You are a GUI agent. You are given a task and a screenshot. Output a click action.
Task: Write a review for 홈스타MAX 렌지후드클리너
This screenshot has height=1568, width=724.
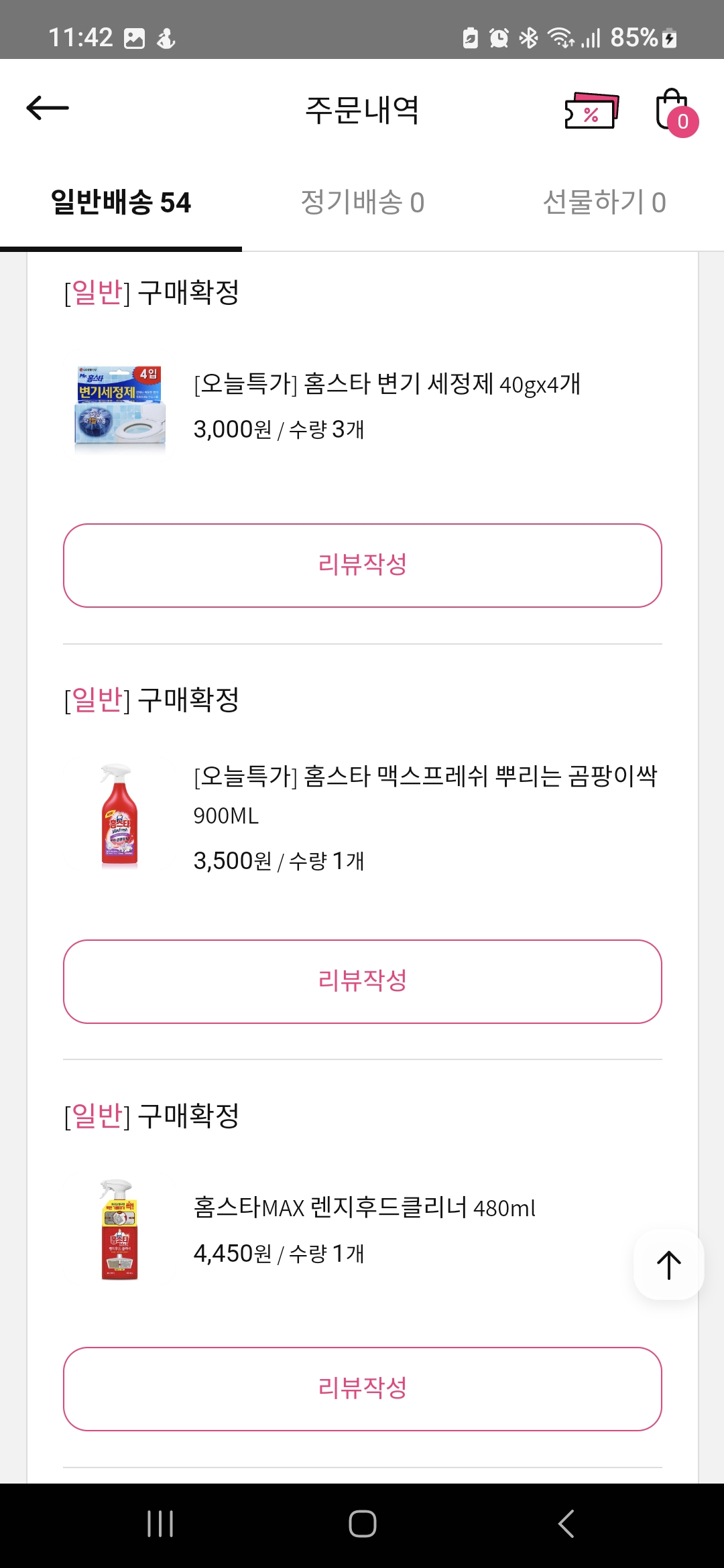[x=363, y=1389]
